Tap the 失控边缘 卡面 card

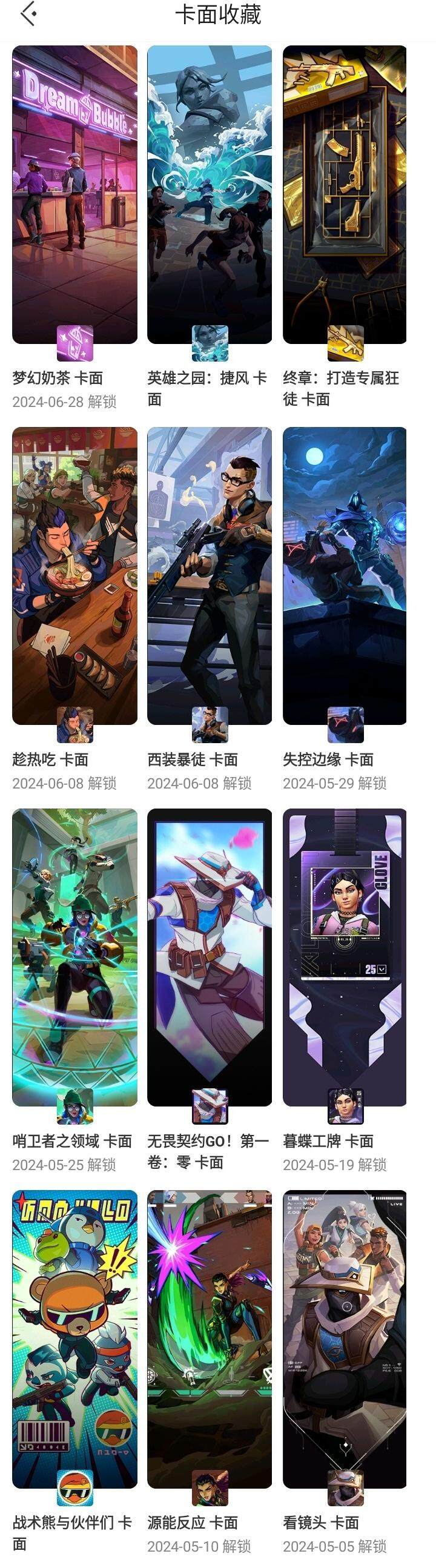pos(345,576)
